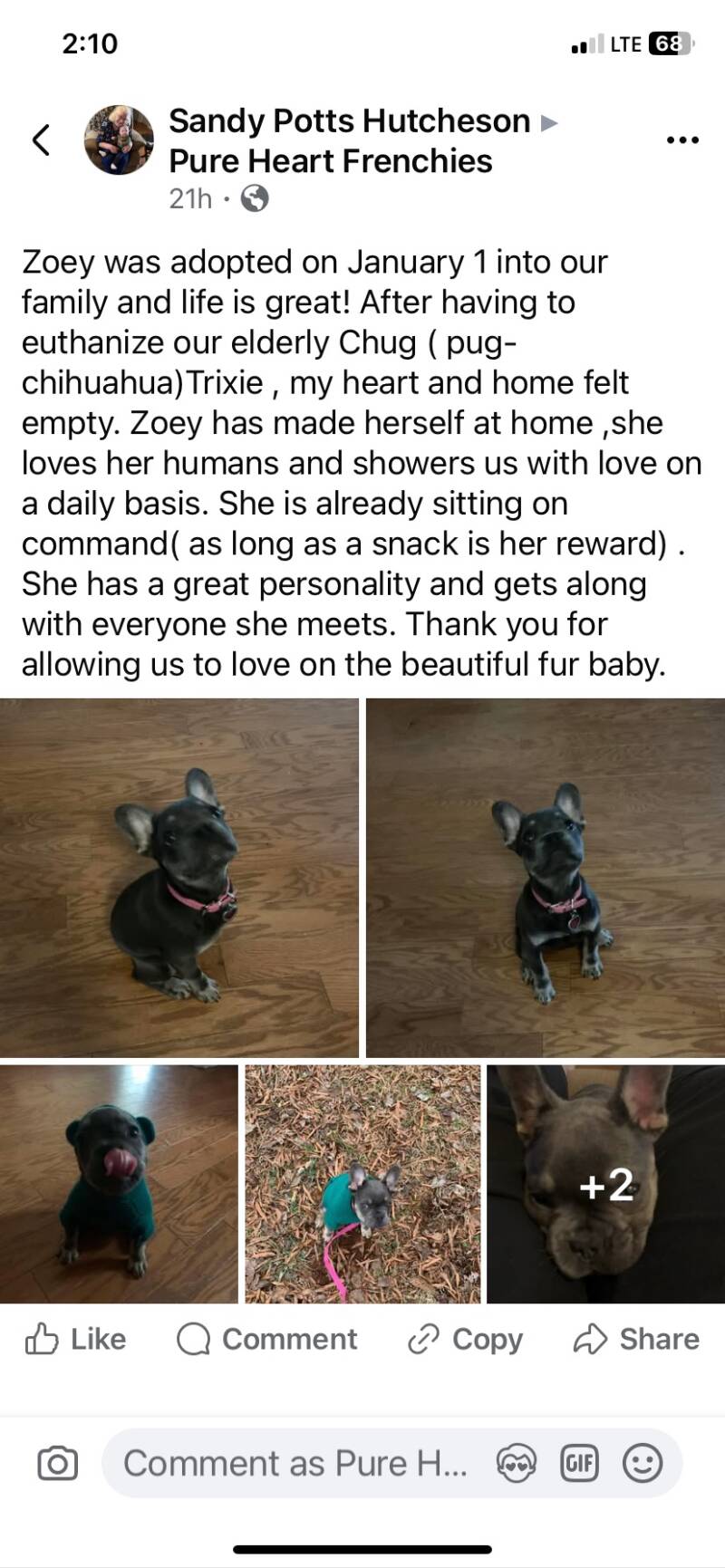The height and width of the screenshot is (1568, 725).
Task: Copy the link to this post
Action: click(465, 1339)
